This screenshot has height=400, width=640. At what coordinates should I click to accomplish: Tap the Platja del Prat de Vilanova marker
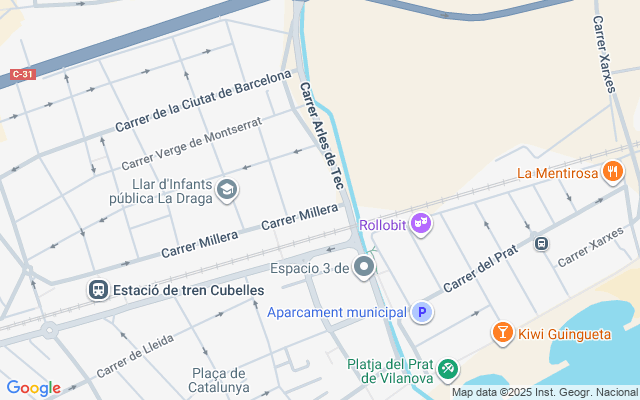448,369
